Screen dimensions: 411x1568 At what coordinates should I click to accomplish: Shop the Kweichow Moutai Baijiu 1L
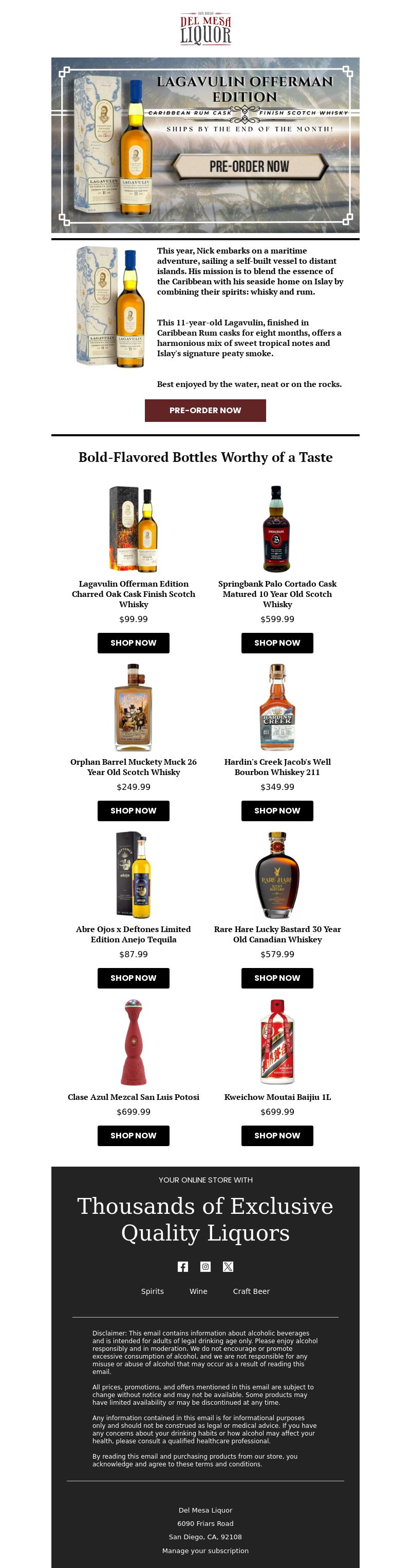coord(277,1135)
